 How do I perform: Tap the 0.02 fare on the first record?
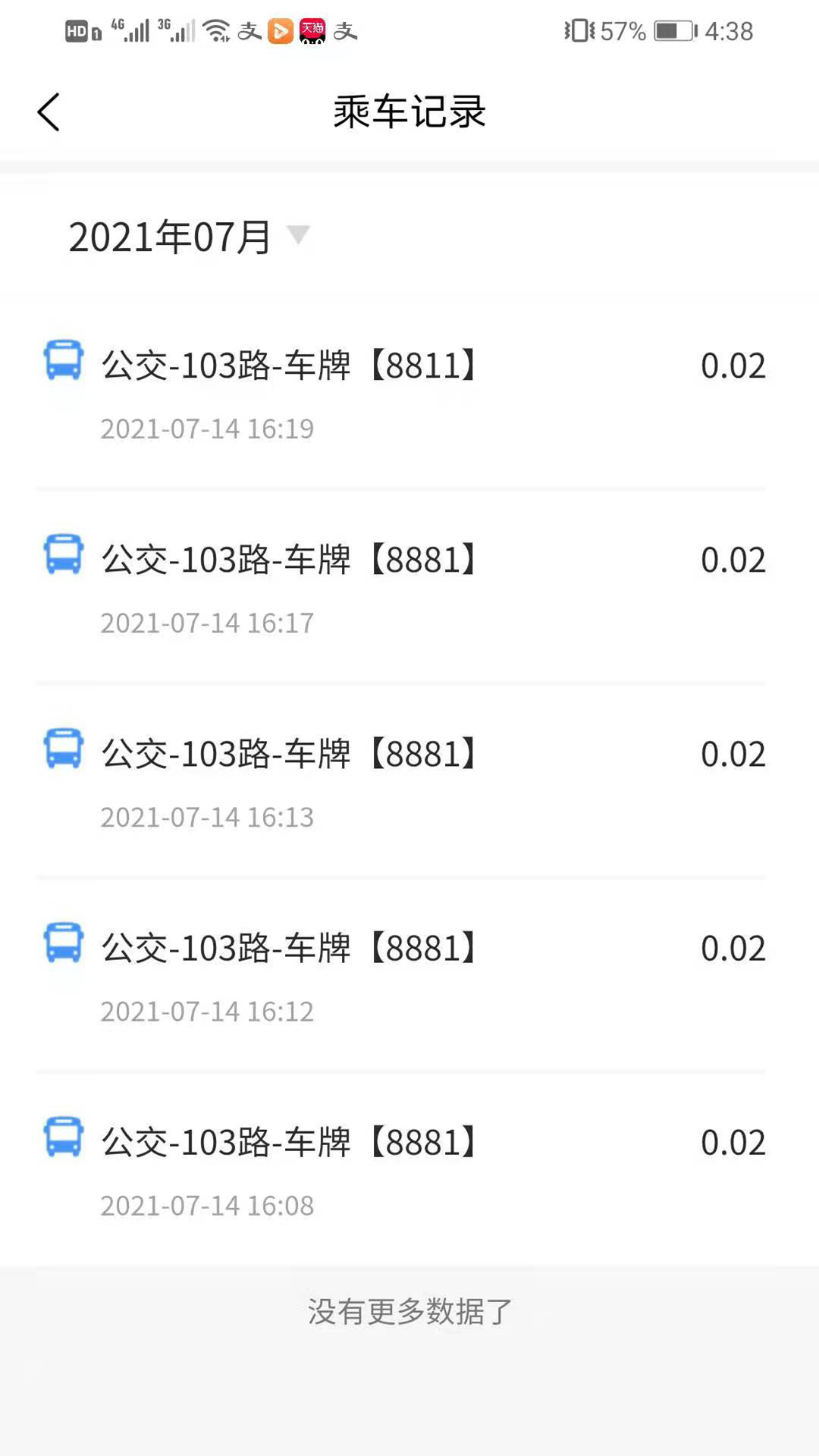coord(732,365)
